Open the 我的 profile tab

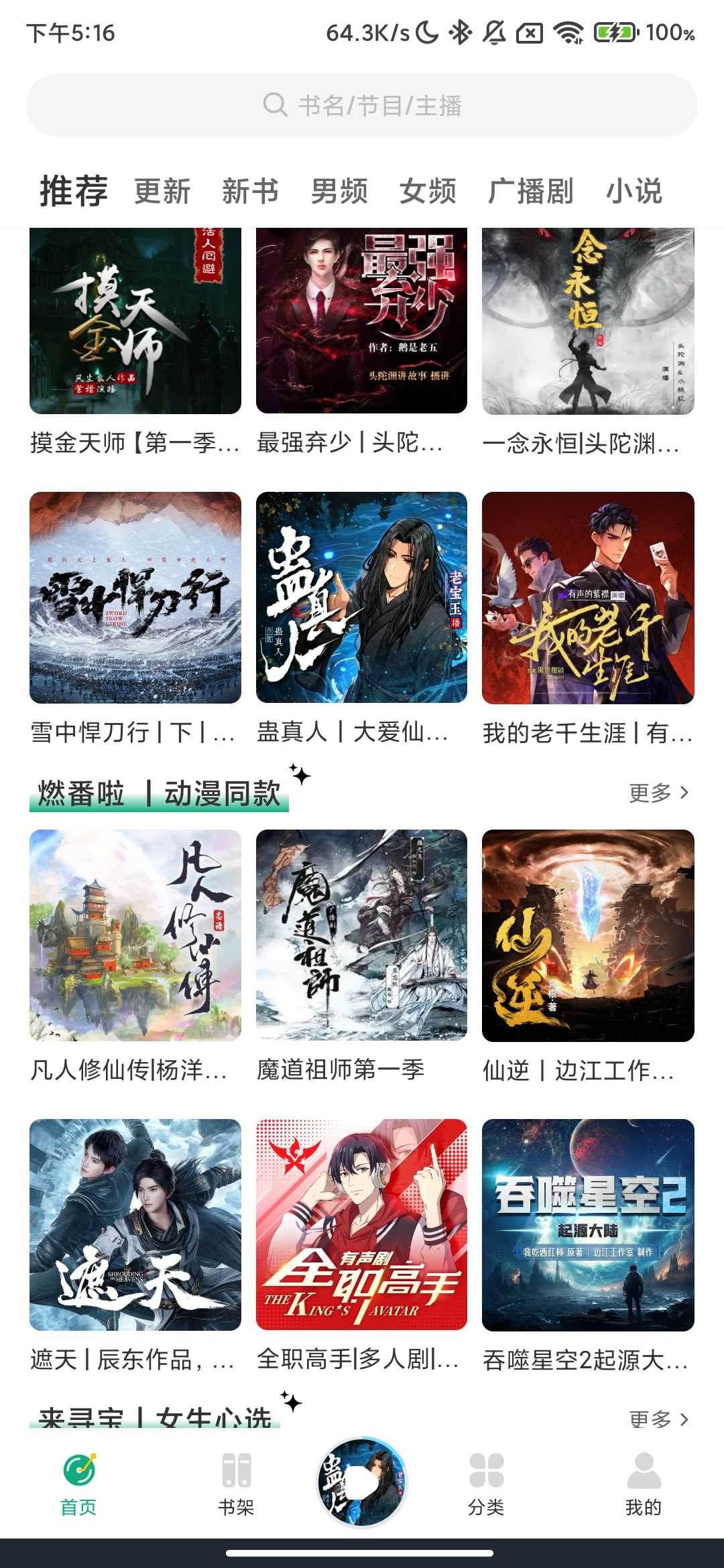644,1482
